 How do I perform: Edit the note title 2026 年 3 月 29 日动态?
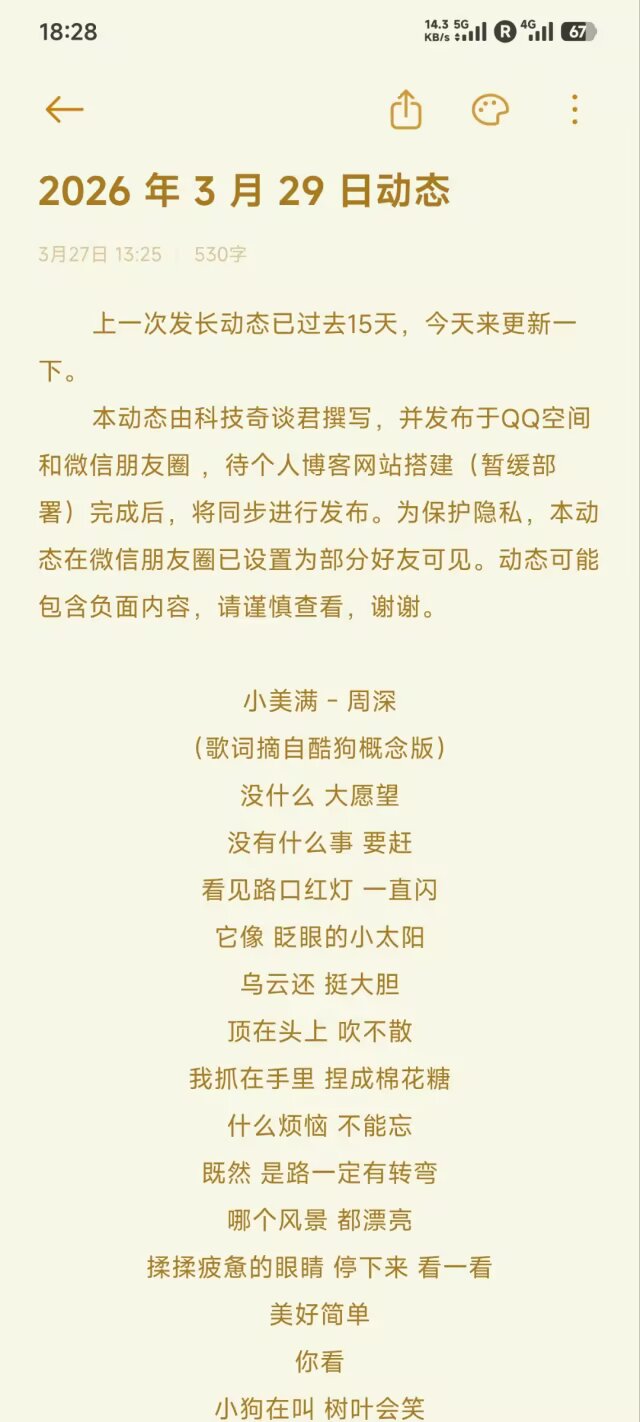coord(245,191)
